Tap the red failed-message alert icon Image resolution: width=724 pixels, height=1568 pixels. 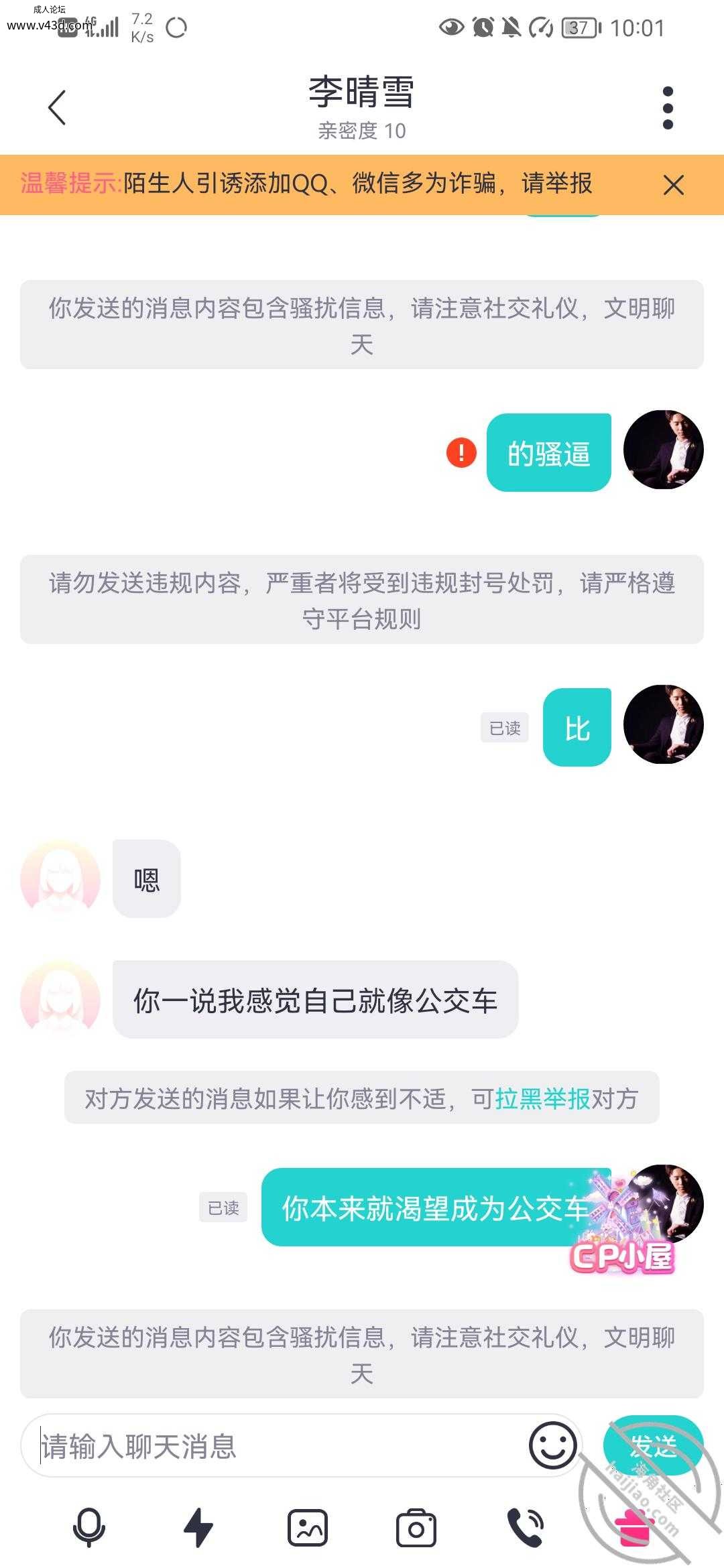click(461, 452)
